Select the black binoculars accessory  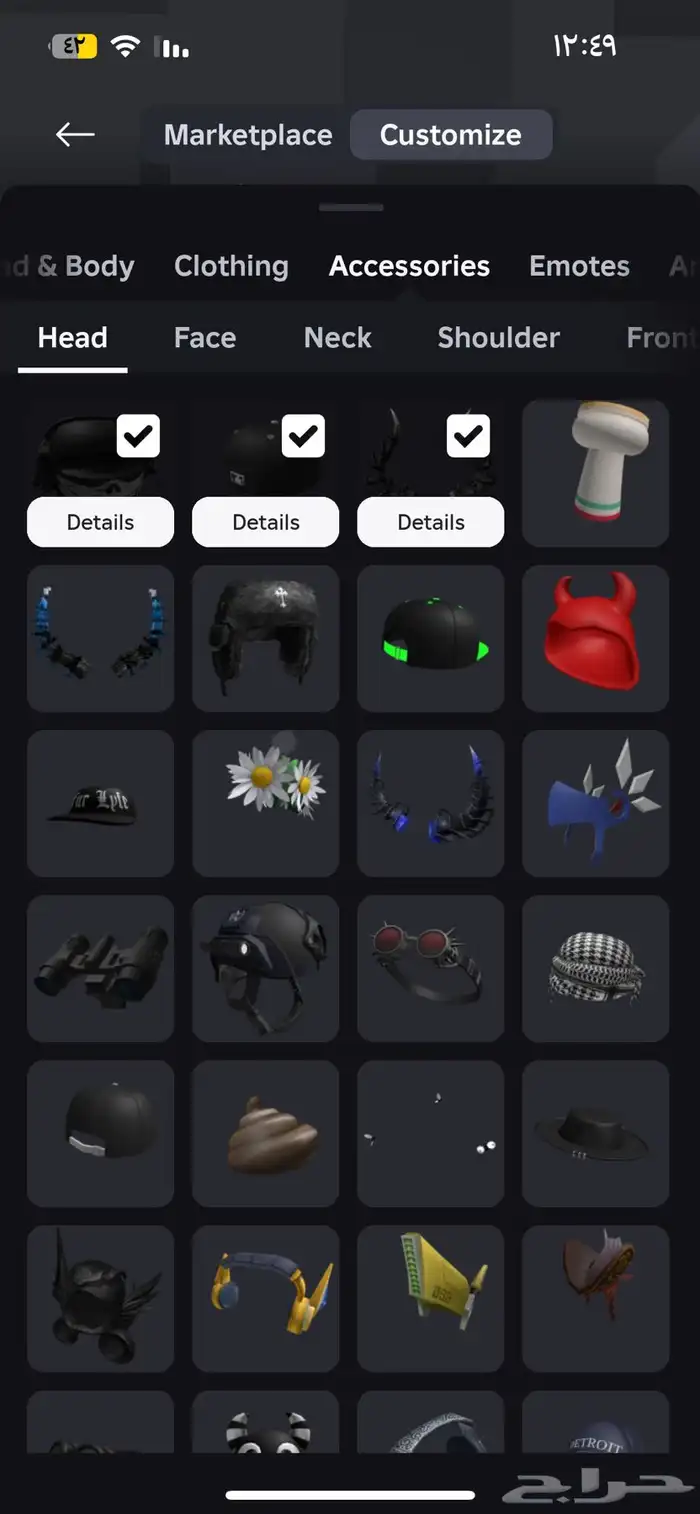pos(100,968)
